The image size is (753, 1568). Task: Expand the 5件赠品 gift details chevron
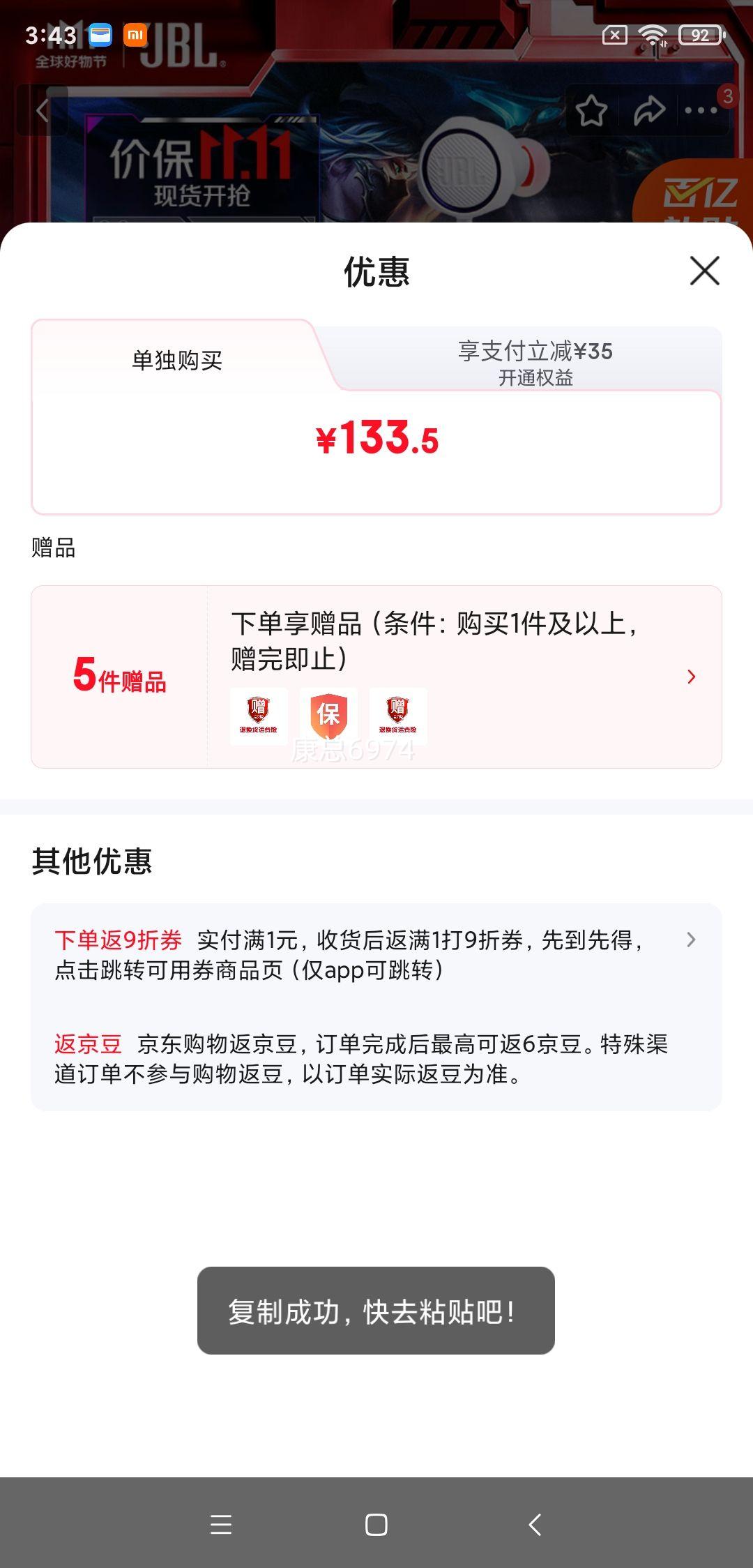[691, 676]
